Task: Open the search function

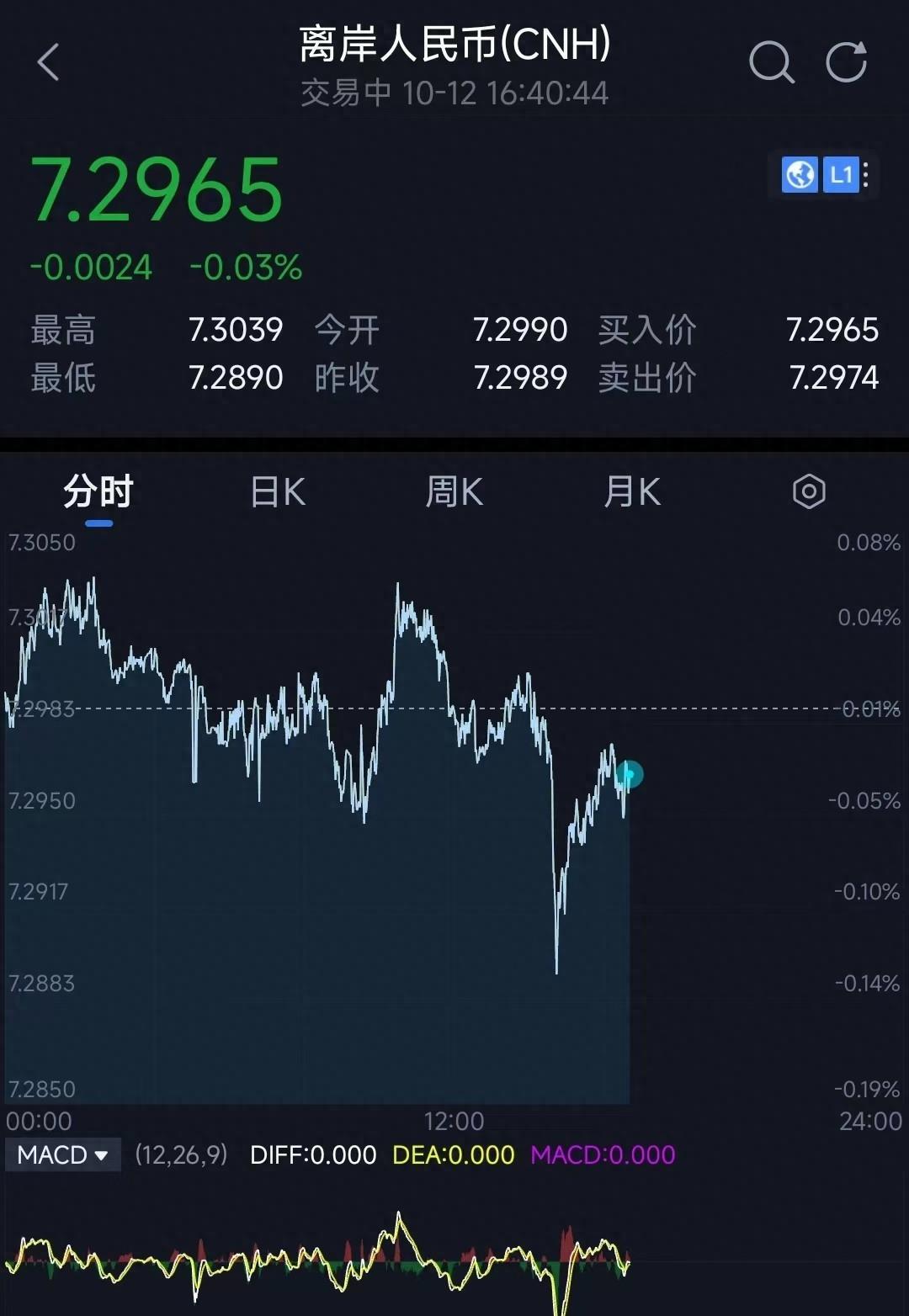Action: pos(770,63)
